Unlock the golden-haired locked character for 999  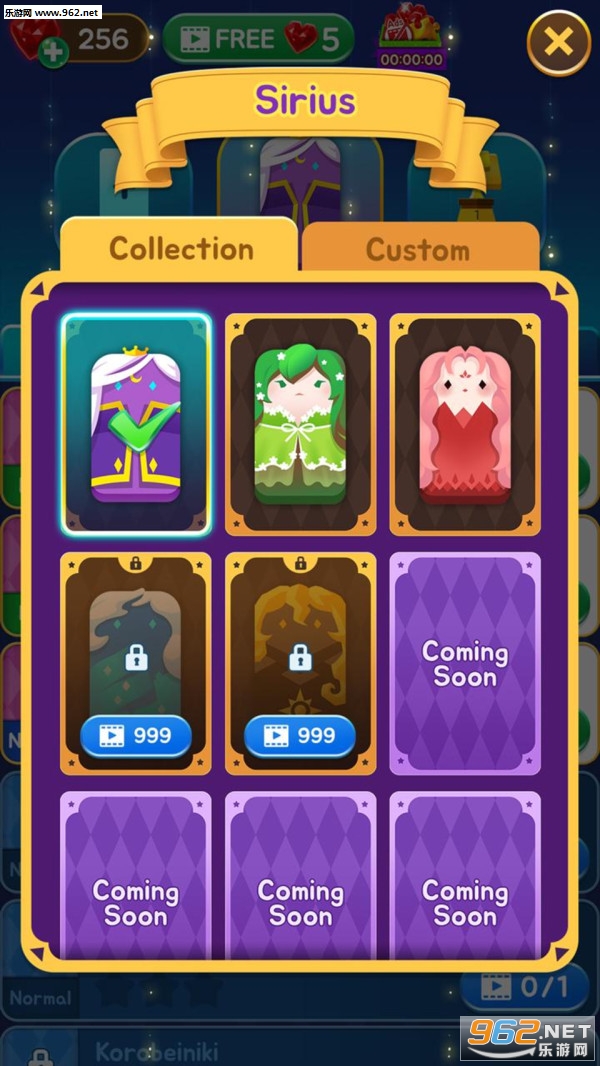pyautogui.click(x=300, y=736)
